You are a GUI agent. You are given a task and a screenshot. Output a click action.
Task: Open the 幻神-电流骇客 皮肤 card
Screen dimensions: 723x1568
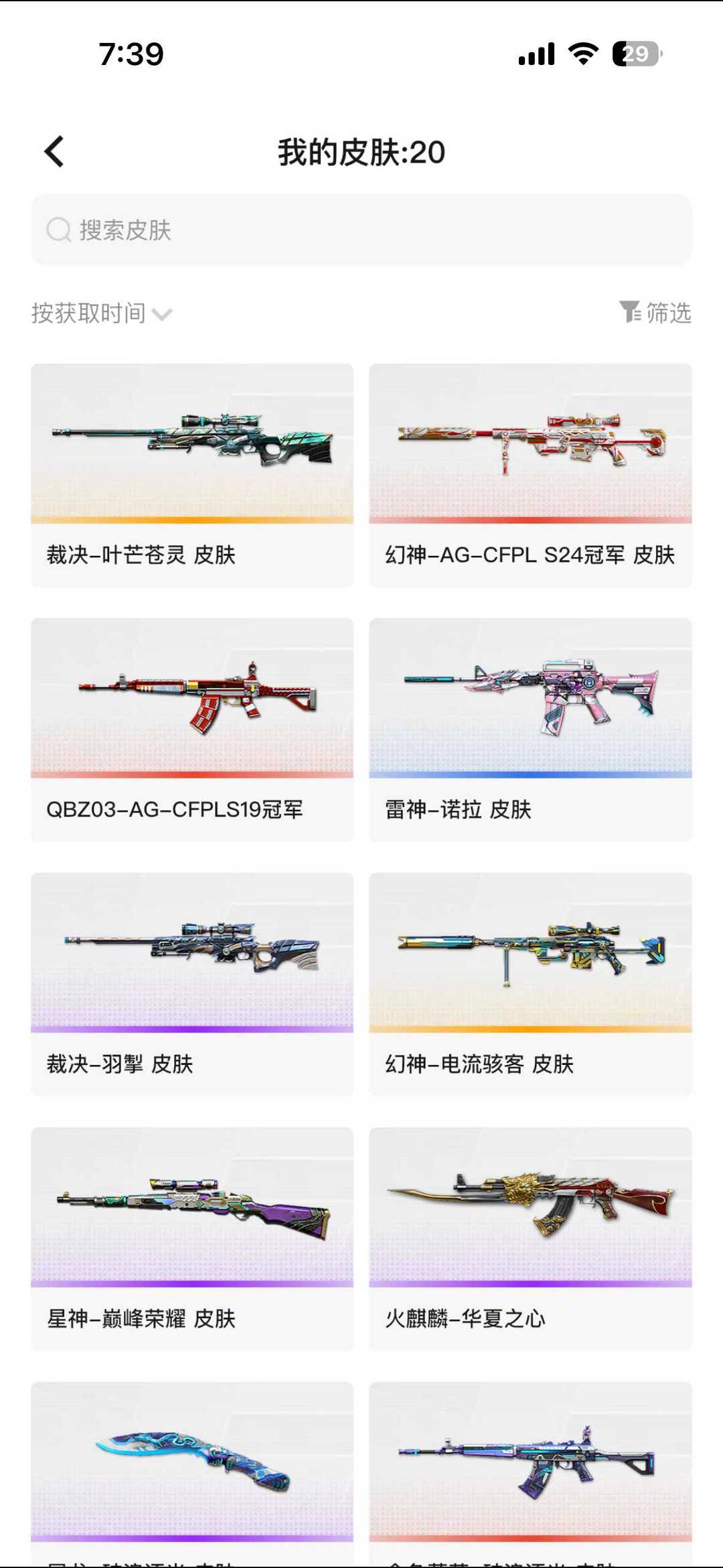[530, 985]
